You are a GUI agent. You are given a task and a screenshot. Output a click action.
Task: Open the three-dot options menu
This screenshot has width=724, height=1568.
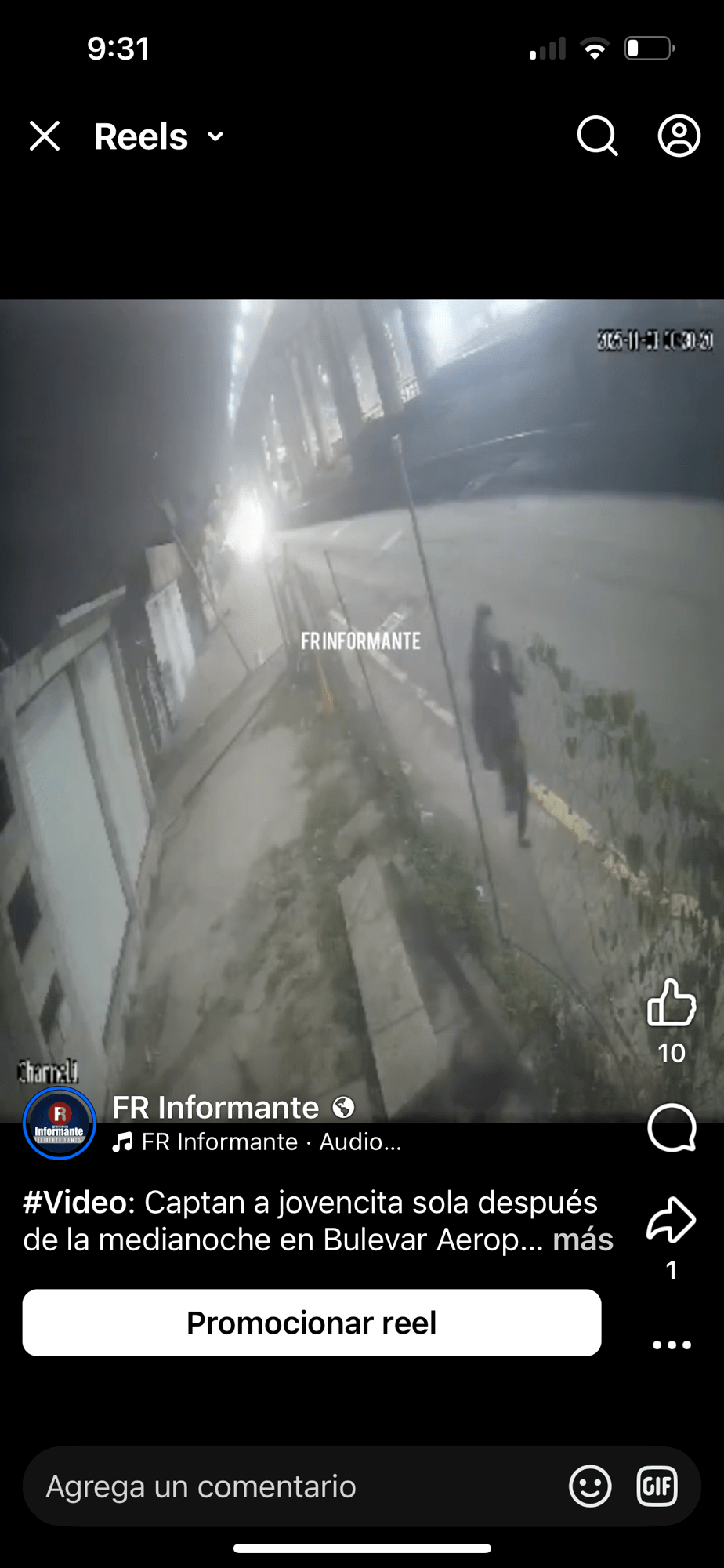672,1345
